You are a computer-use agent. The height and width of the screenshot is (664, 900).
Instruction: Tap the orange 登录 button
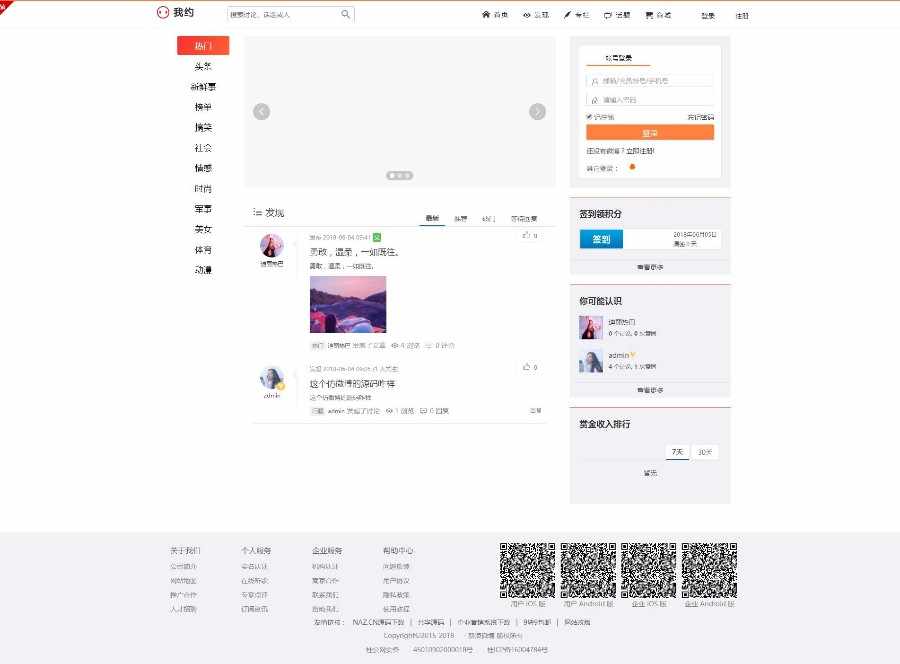pyautogui.click(x=650, y=133)
